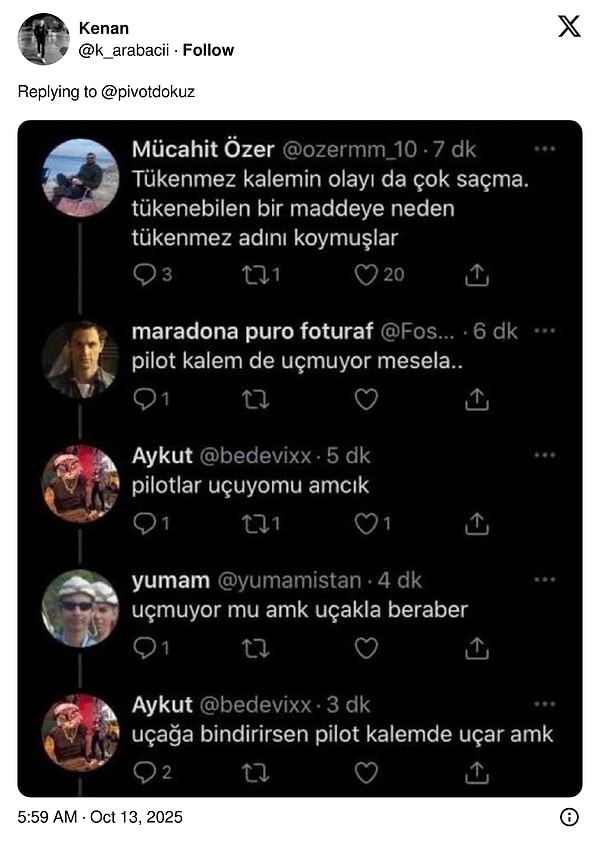The image size is (600, 847).
Task: Follow Kenan's account
Action: pyautogui.click(x=208, y=50)
